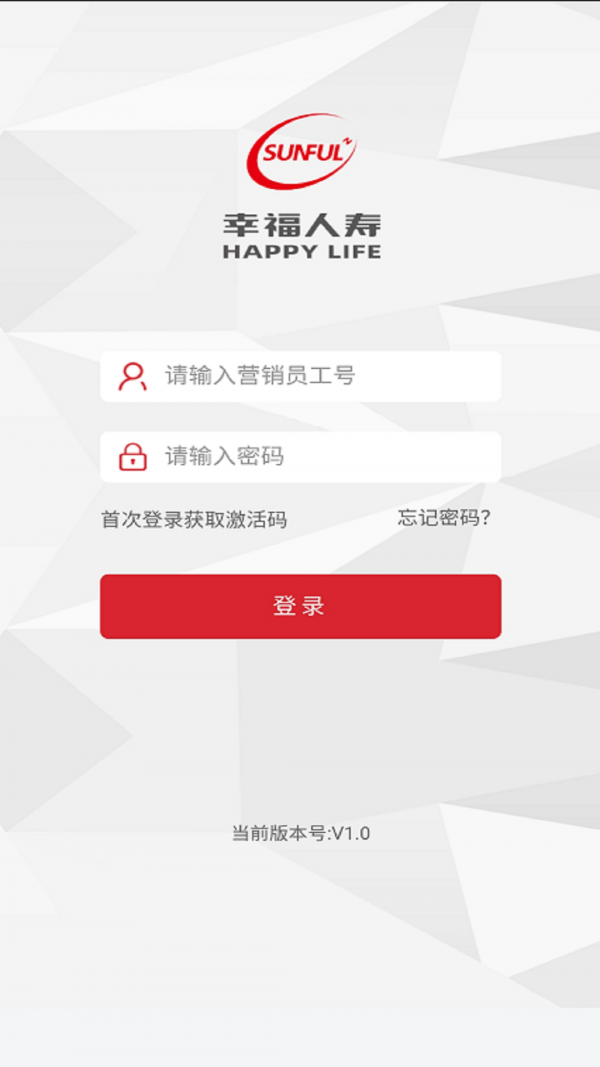The image size is (600, 1067).
Task: Tap 忘记密码? to reset password
Action: (x=444, y=519)
